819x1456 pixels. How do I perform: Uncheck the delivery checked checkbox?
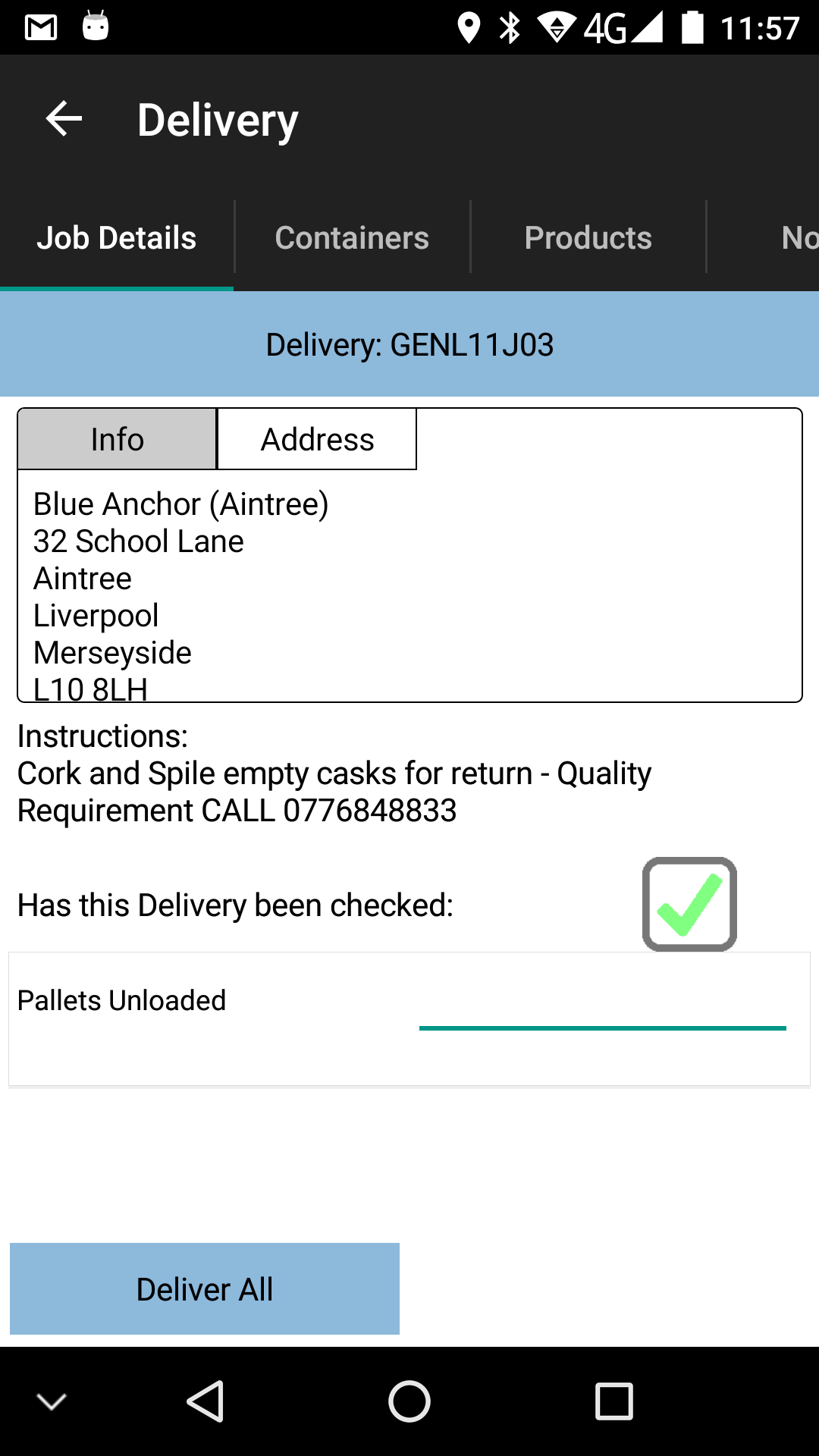(x=689, y=904)
